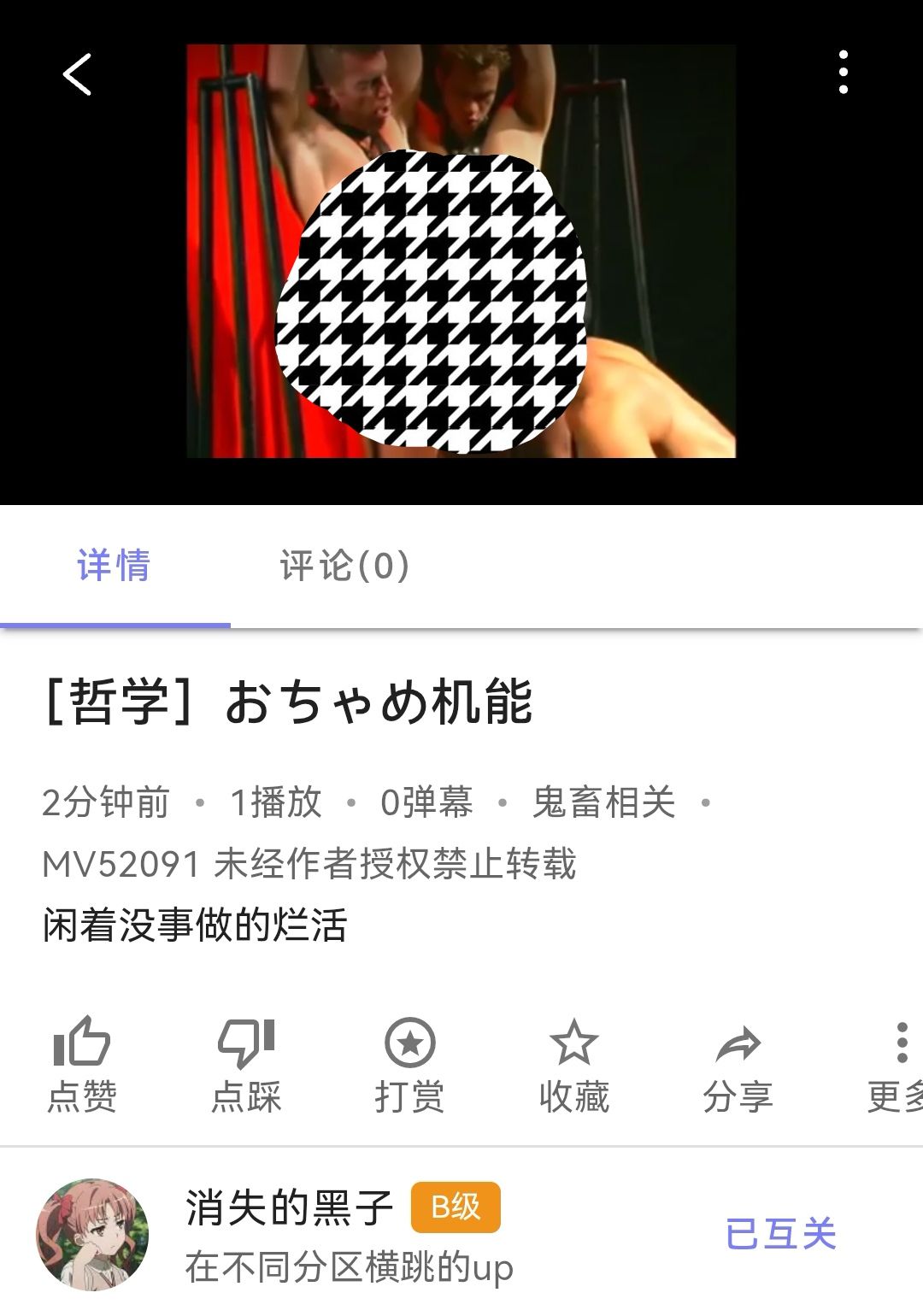The image size is (923, 1316).
Task: Tap the 已互关 follow button
Action: click(x=780, y=1235)
